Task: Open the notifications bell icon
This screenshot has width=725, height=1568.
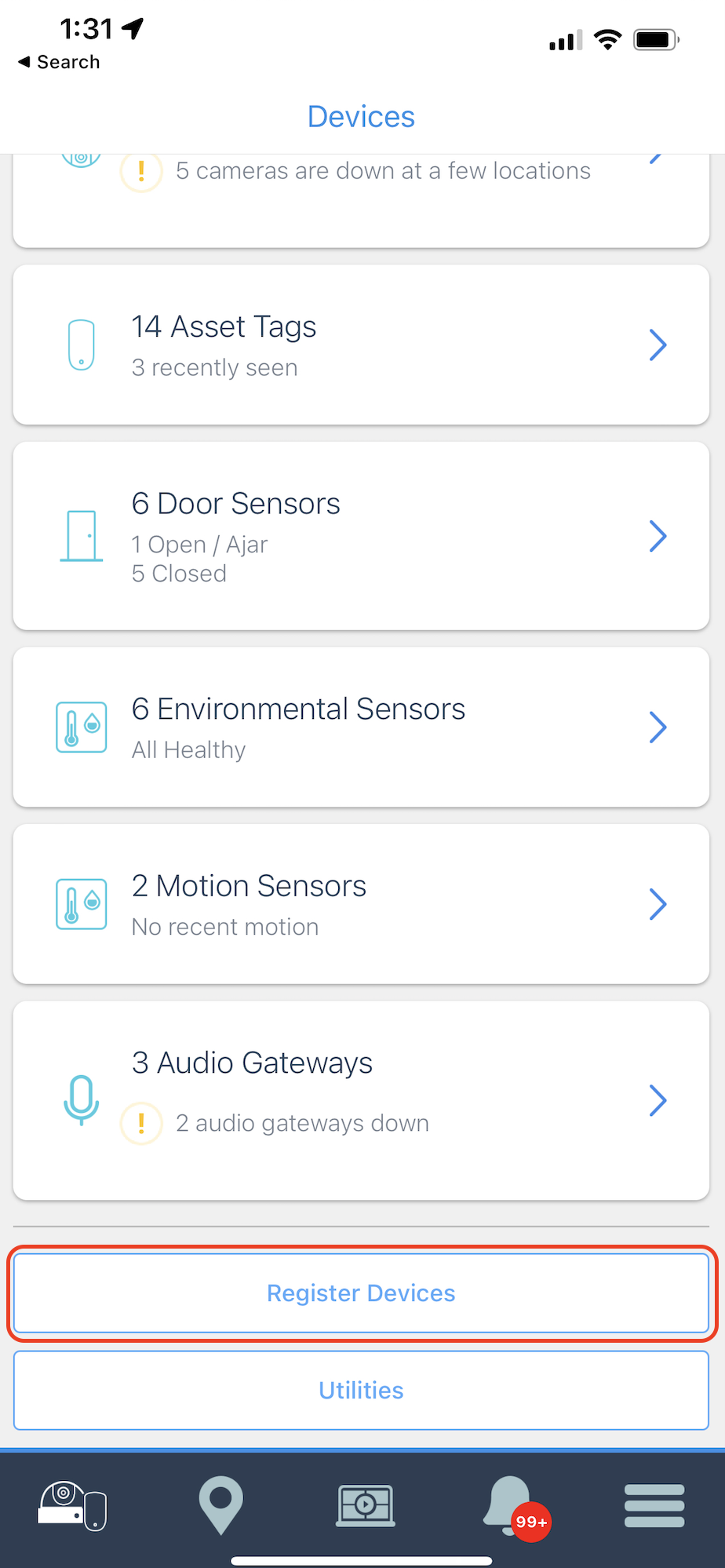Action: (508, 1499)
